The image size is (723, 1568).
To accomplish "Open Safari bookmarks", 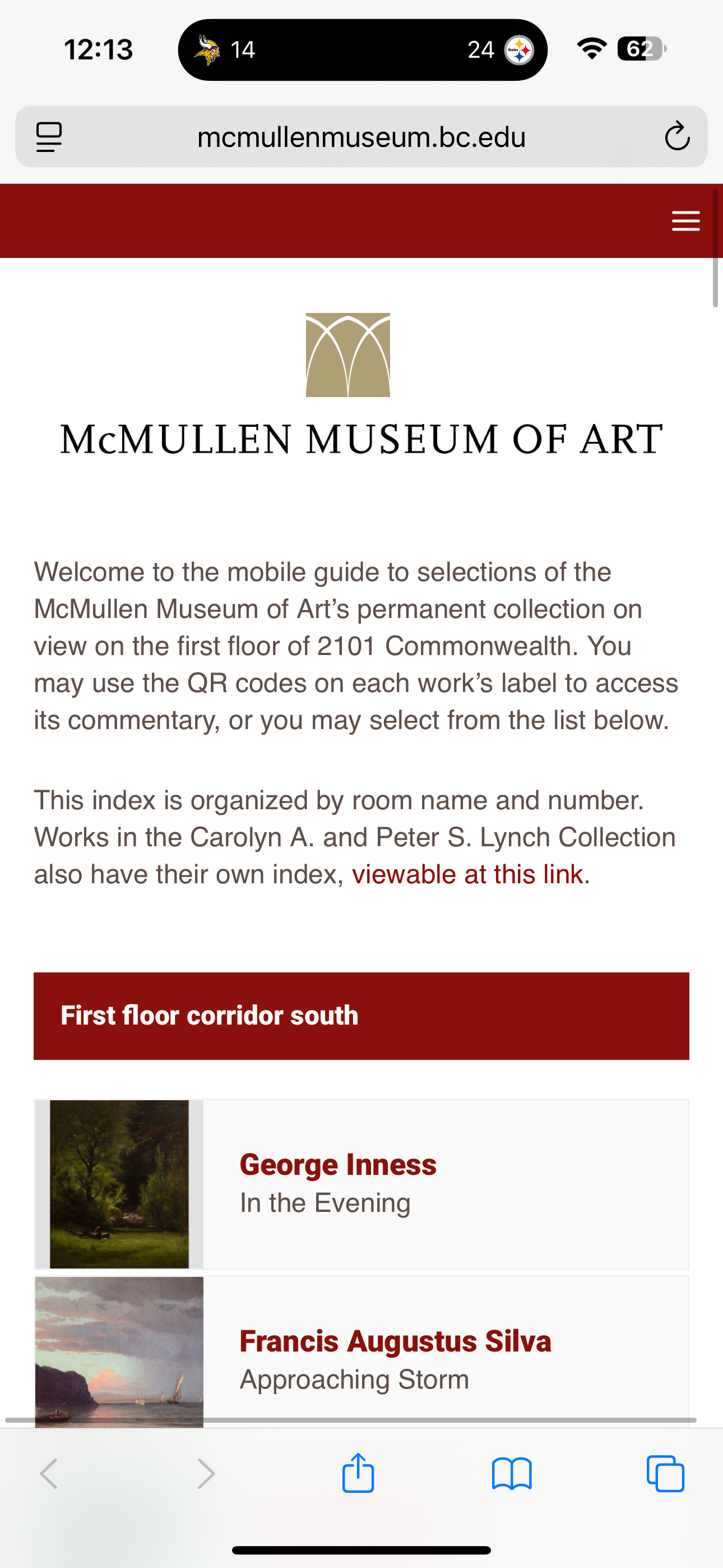I will coord(511,1474).
